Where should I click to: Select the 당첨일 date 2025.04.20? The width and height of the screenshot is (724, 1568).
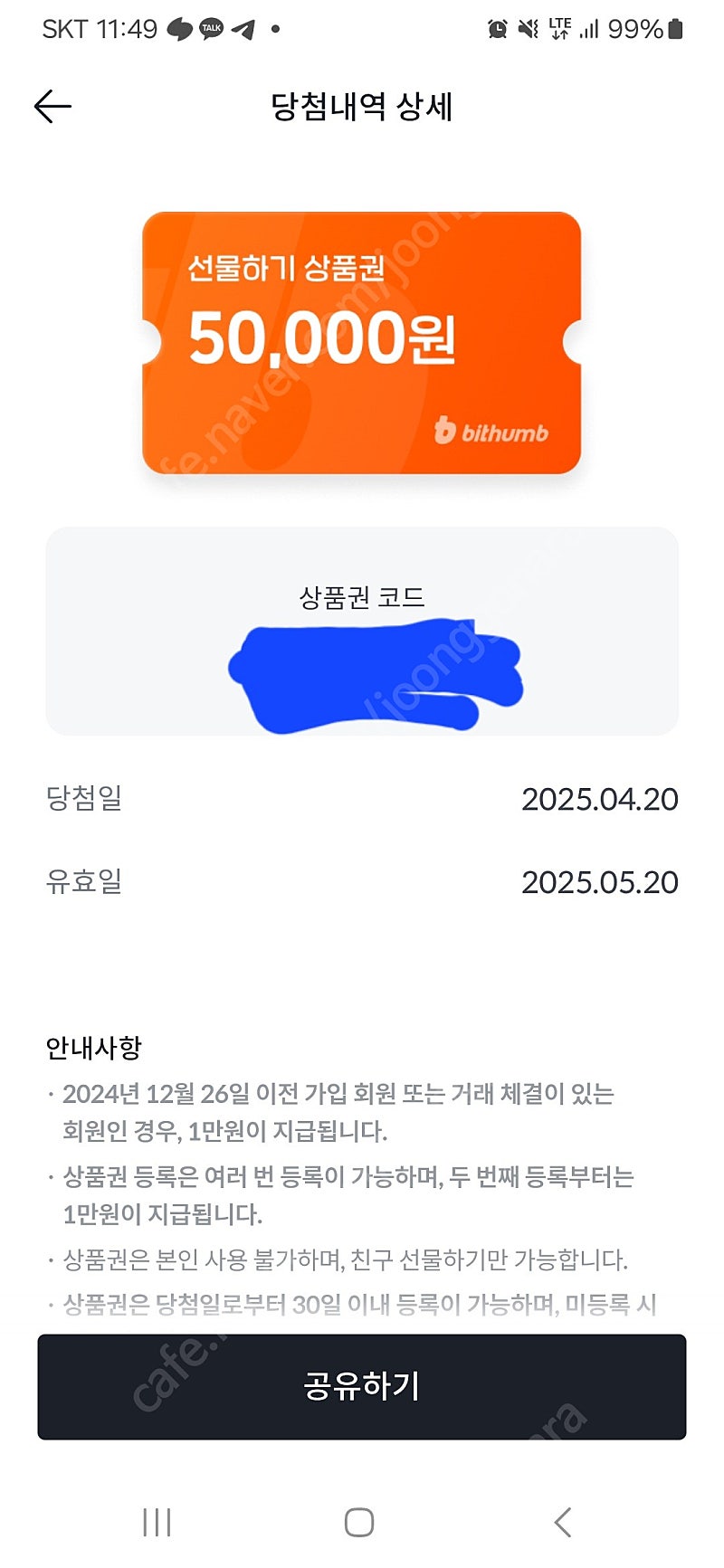point(600,800)
